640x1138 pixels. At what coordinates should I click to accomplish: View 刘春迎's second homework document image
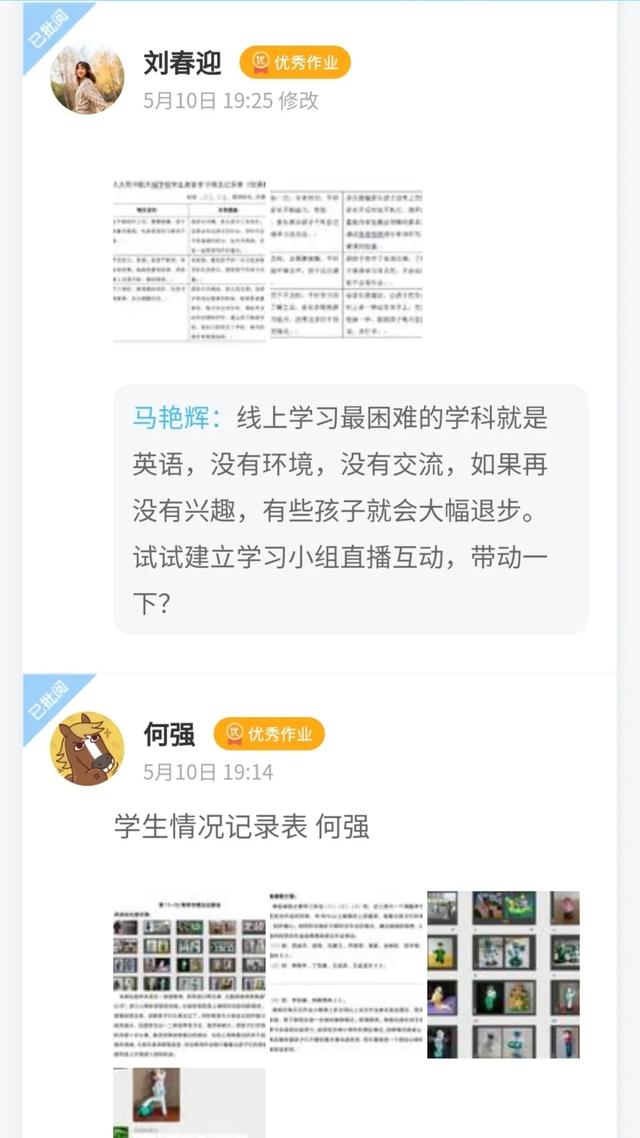(x=346, y=262)
